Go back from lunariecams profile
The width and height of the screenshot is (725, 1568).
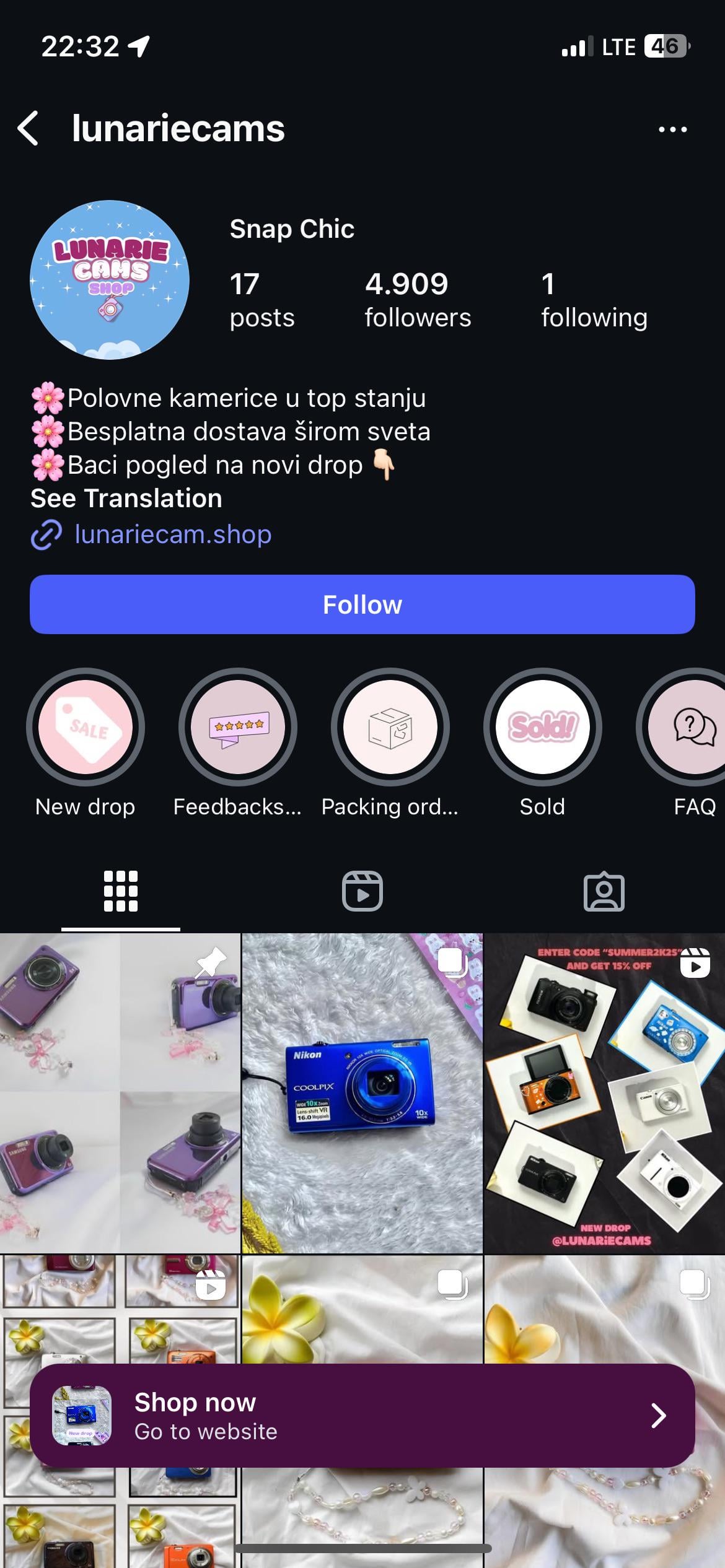pyautogui.click(x=29, y=129)
